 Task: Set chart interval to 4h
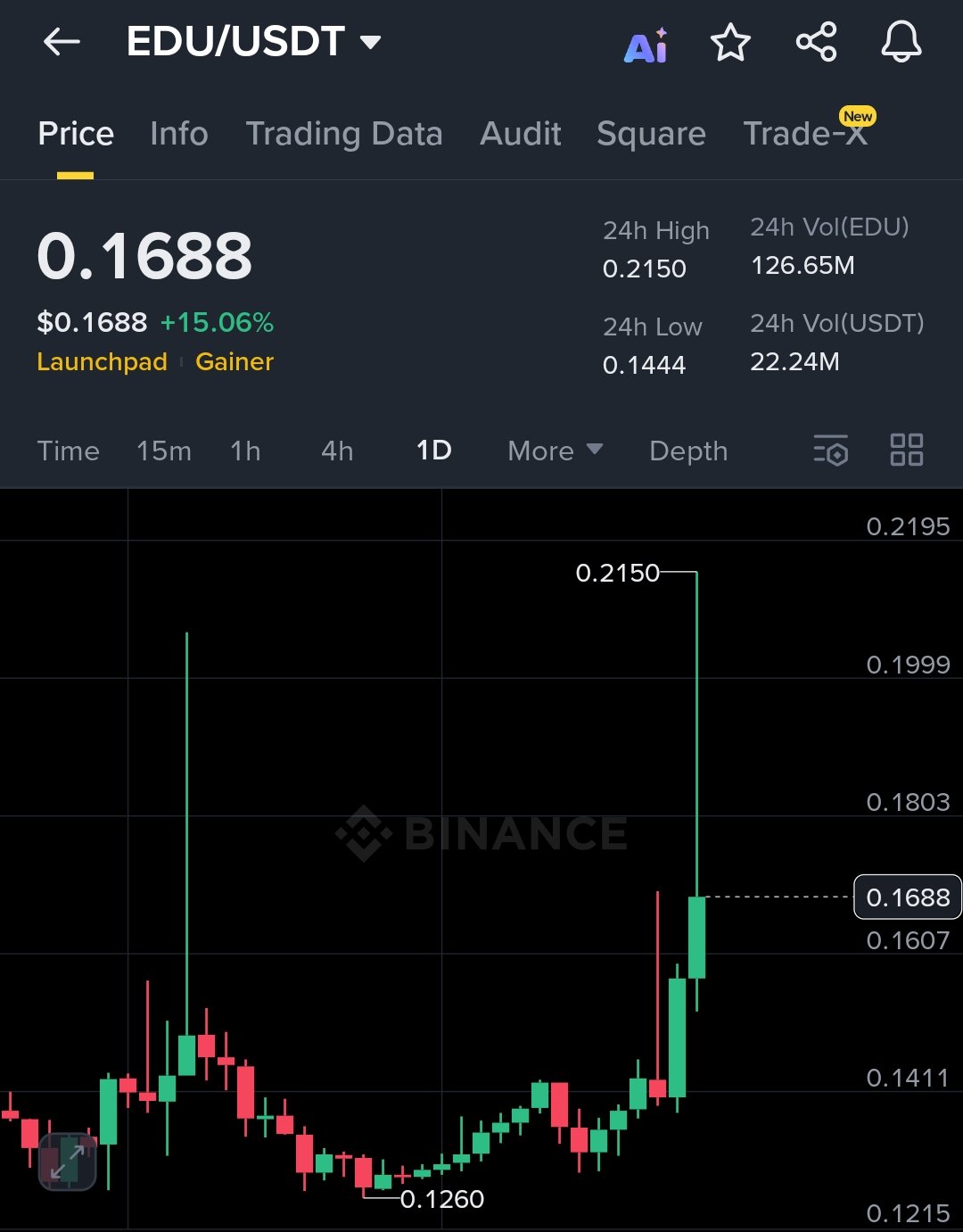(337, 451)
